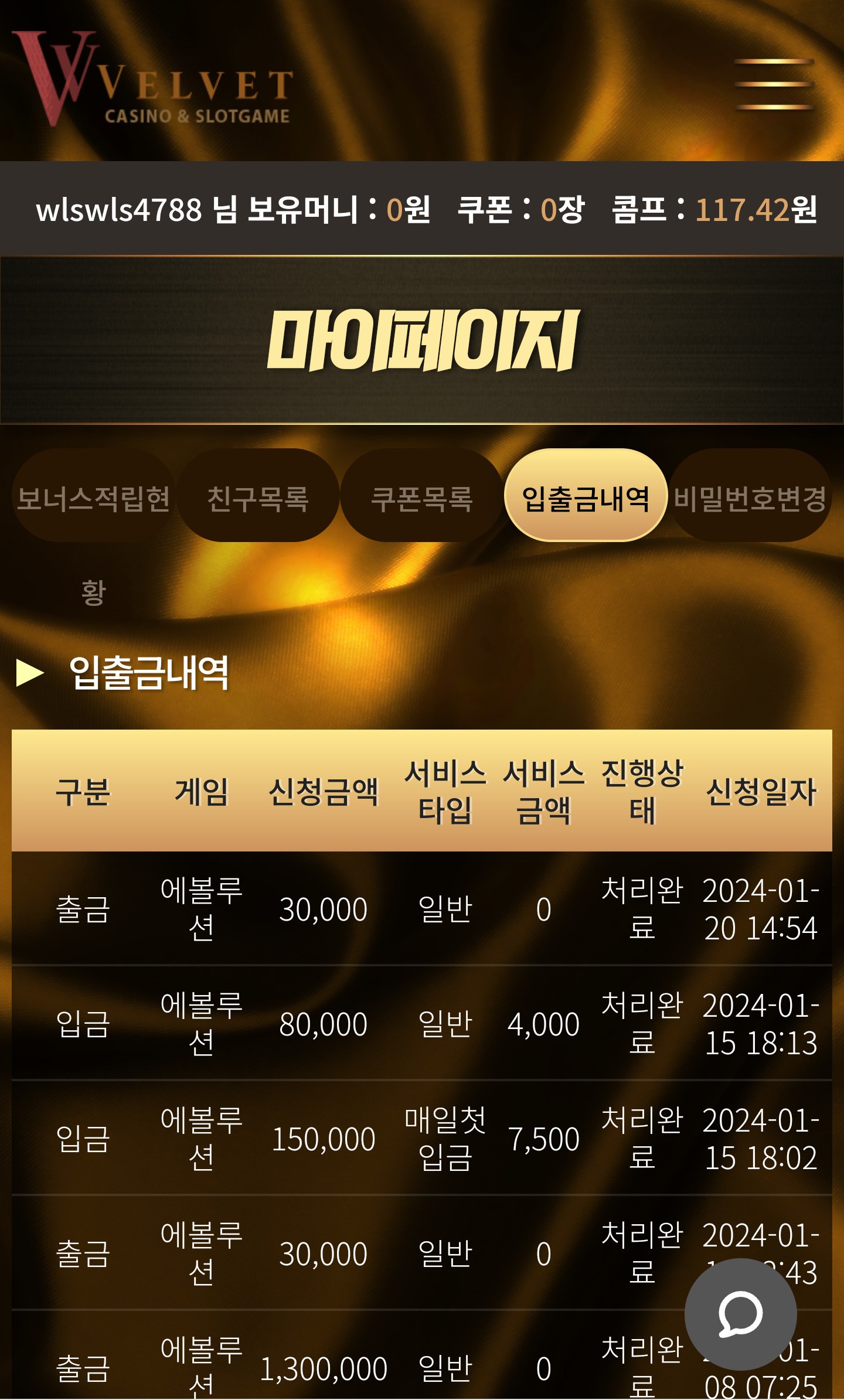
Task: Open the 쿠폰목록 tab
Action: (422, 496)
